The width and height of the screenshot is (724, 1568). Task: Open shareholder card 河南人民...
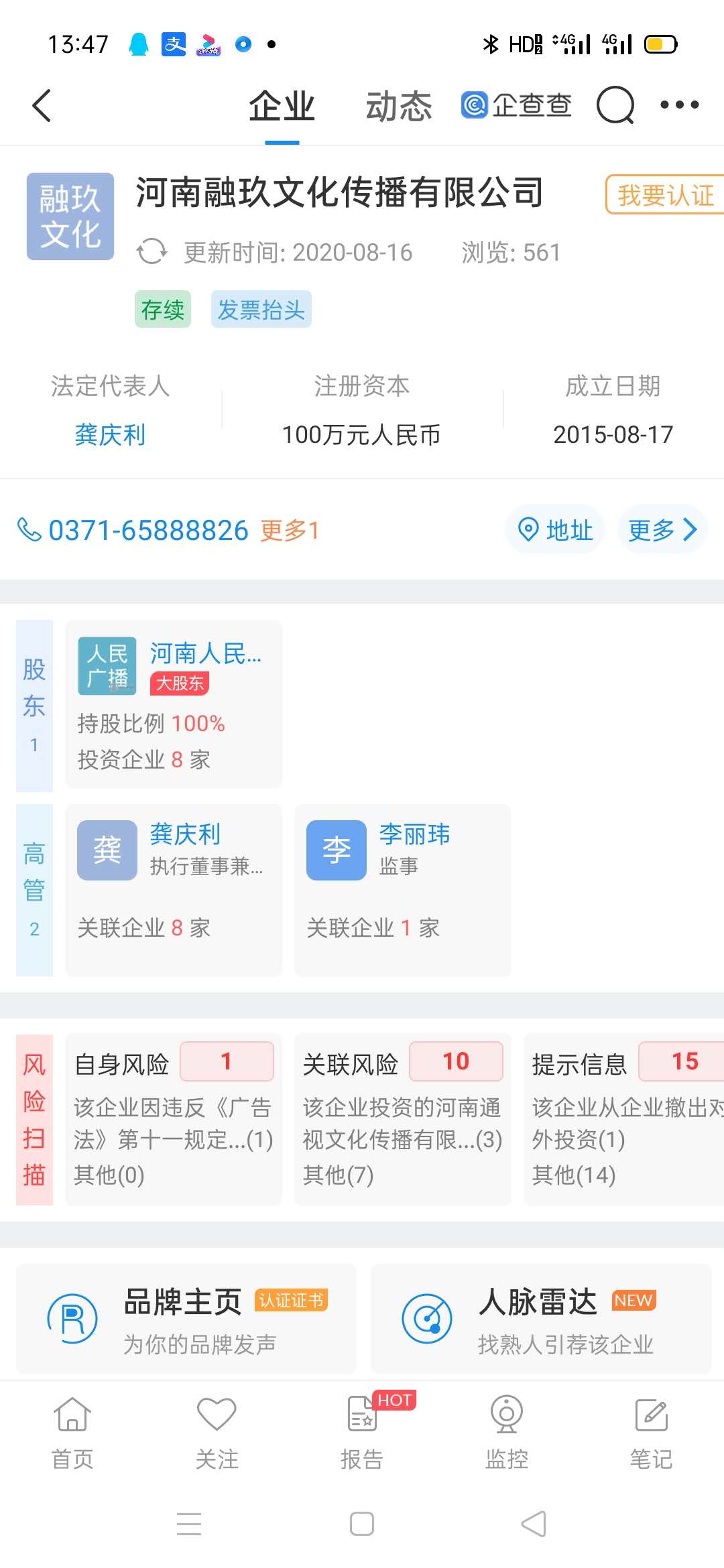pyautogui.click(x=174, y=704)
